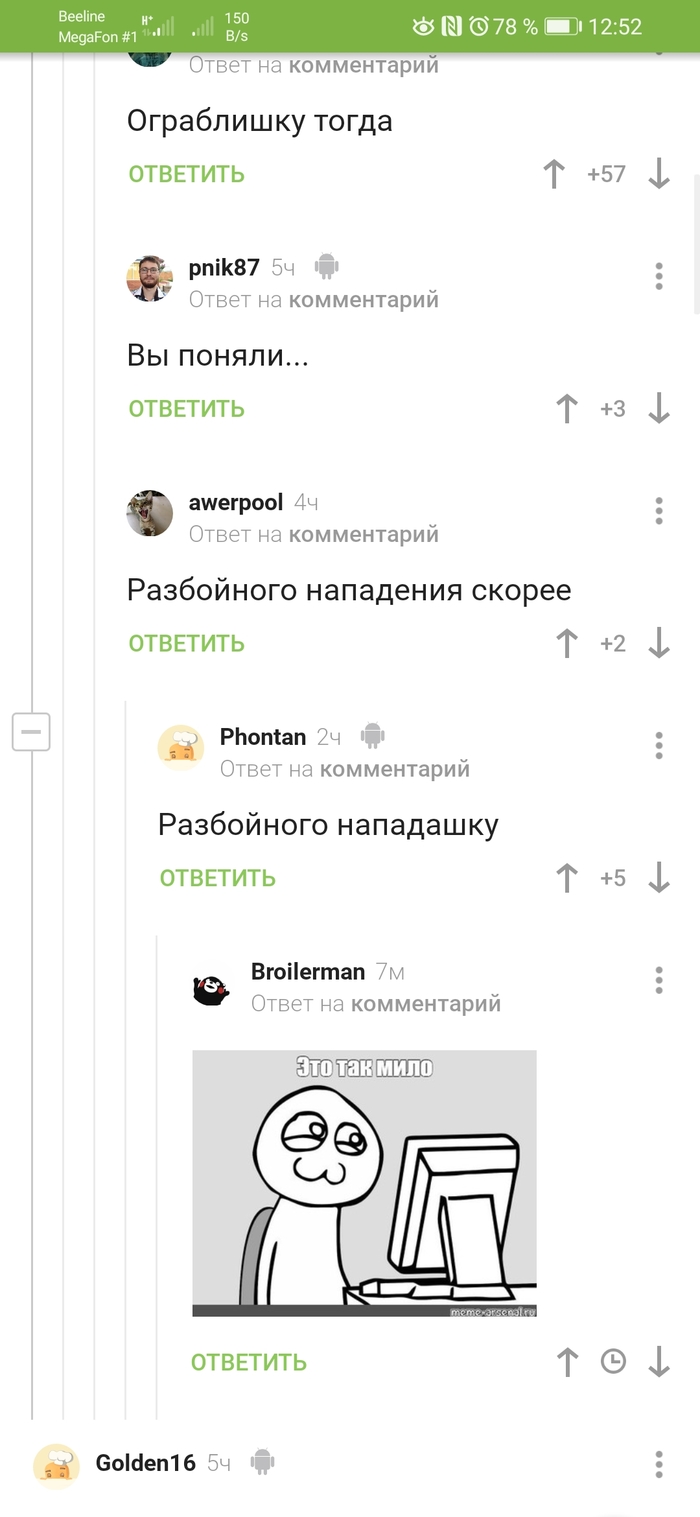Open the 'Это так мило' meme image
This screenshot has height=1517, width=700.
pos(364,1182)
